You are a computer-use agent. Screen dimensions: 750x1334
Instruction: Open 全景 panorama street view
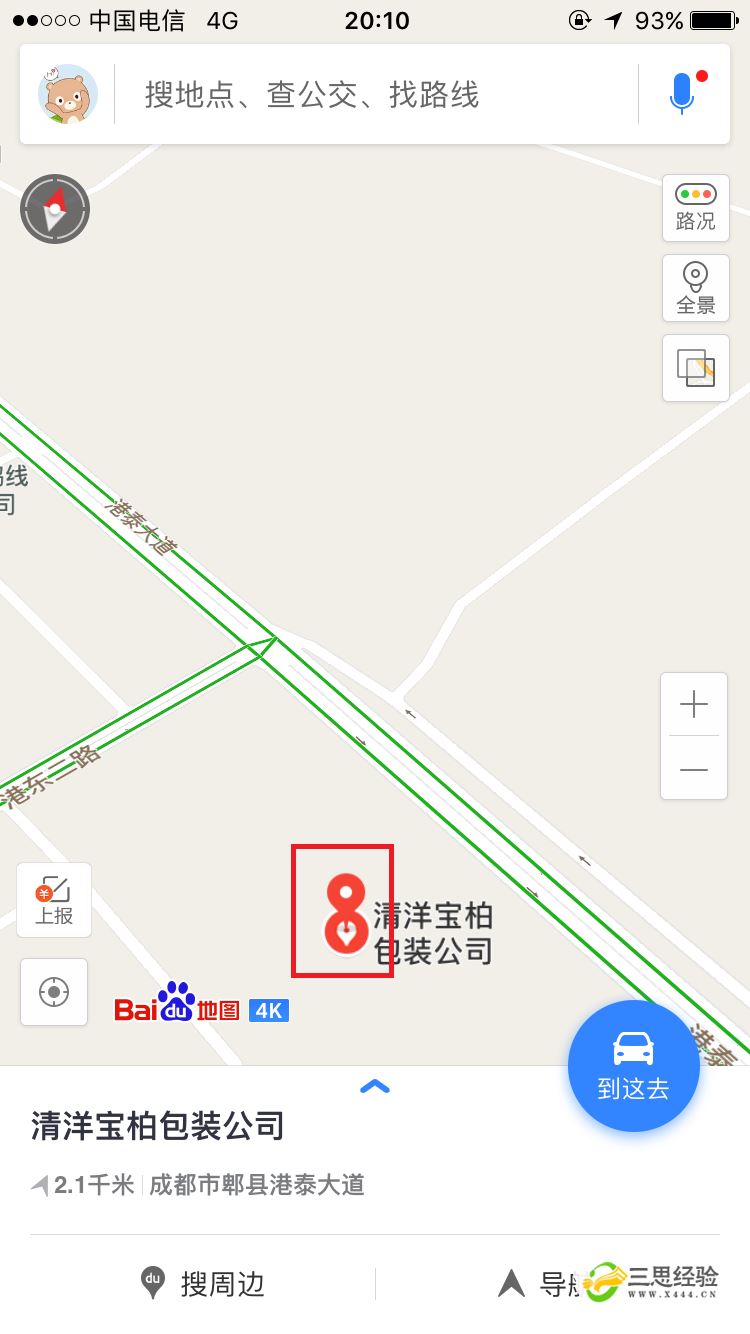pyautogui.click(x=695, y=288)
